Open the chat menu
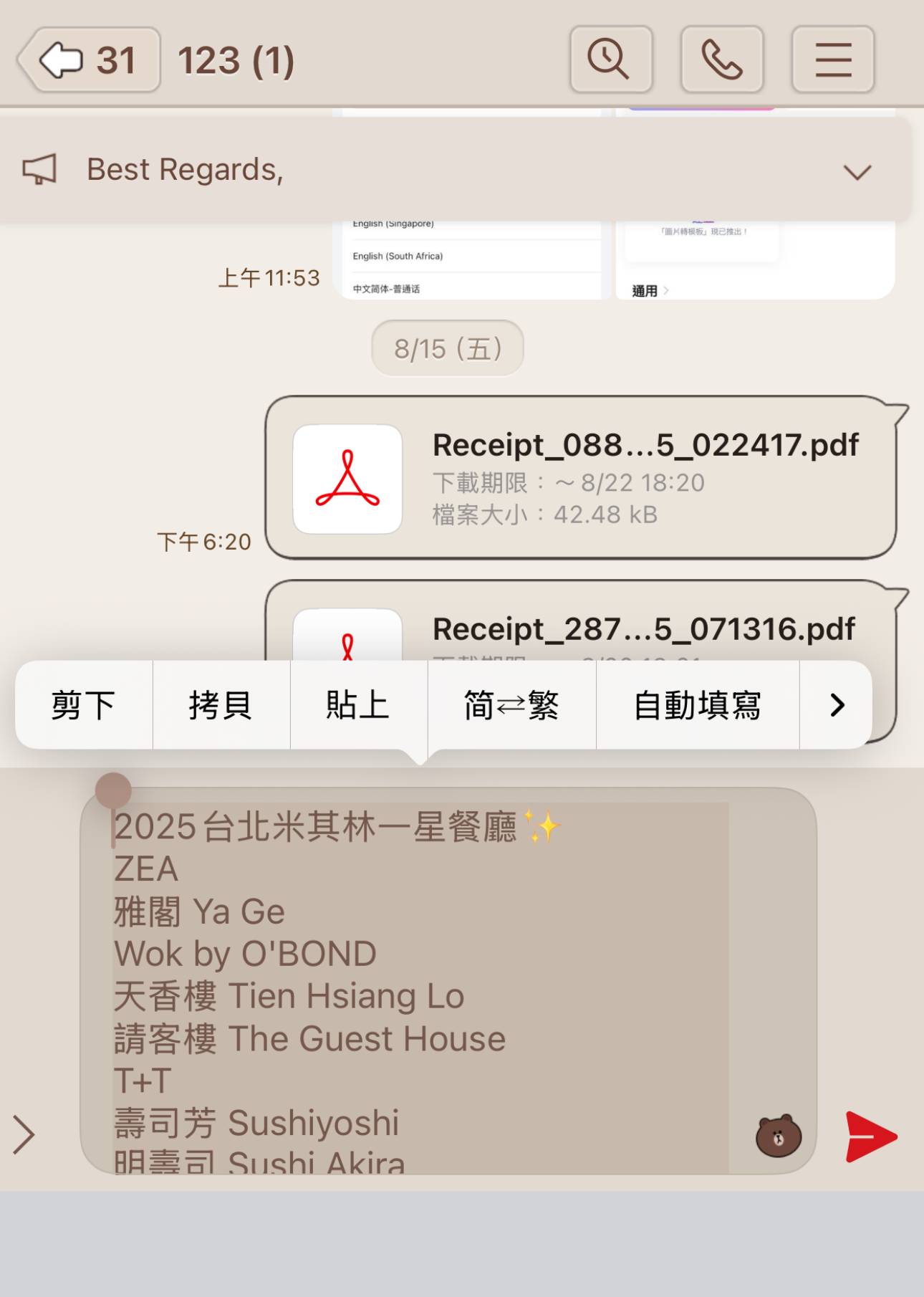 832,60
